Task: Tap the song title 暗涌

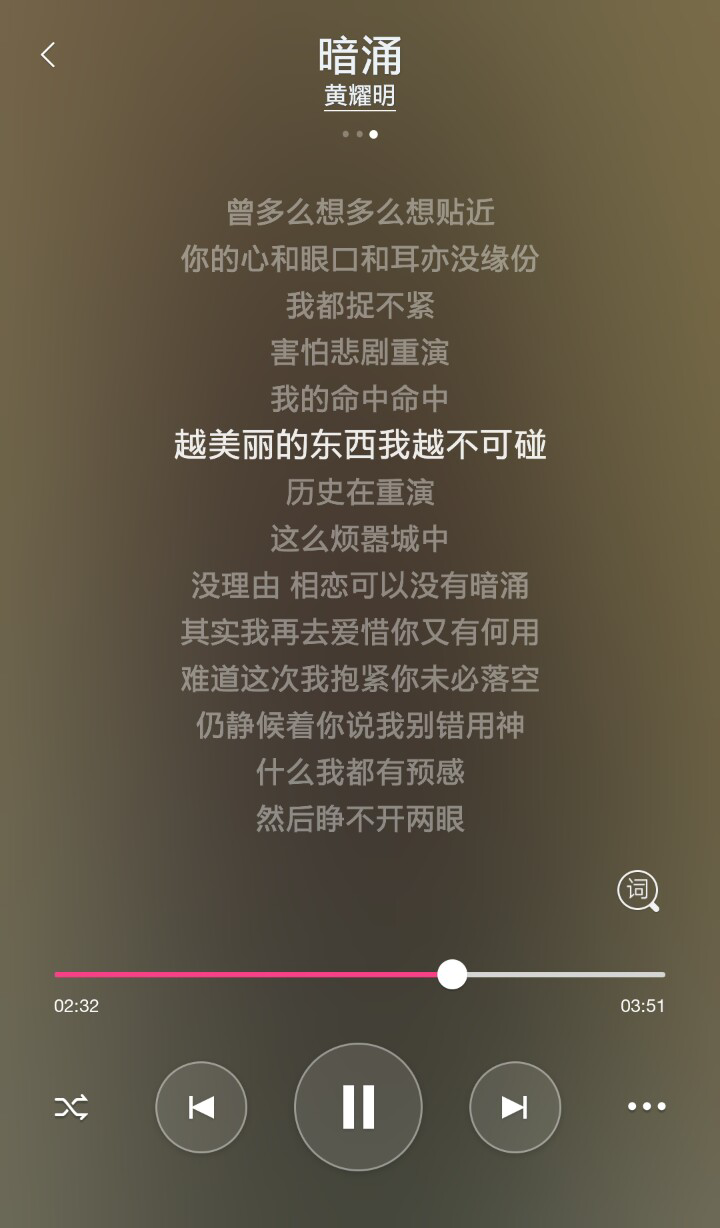Action: (359, 57)
